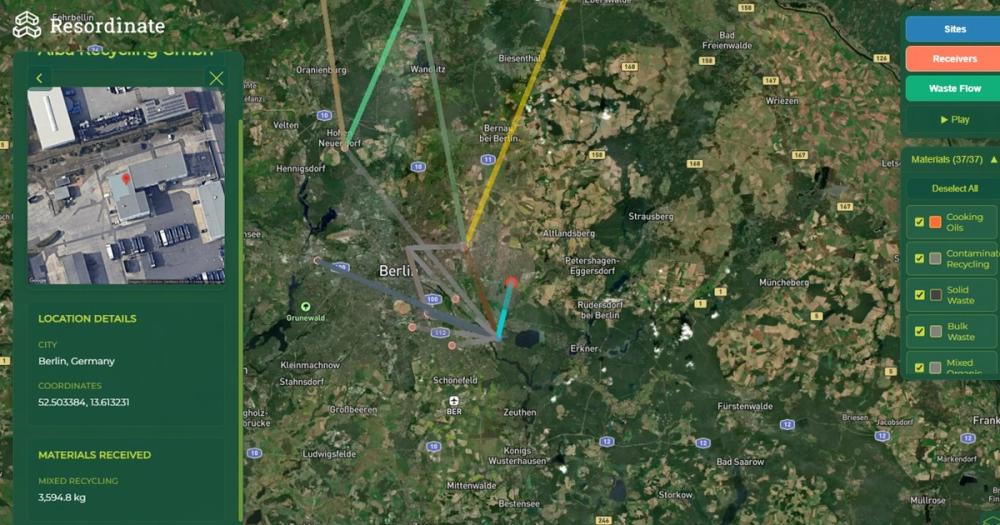
Task: Untick the Solid Waste checkbox
Action: point(919,295)
